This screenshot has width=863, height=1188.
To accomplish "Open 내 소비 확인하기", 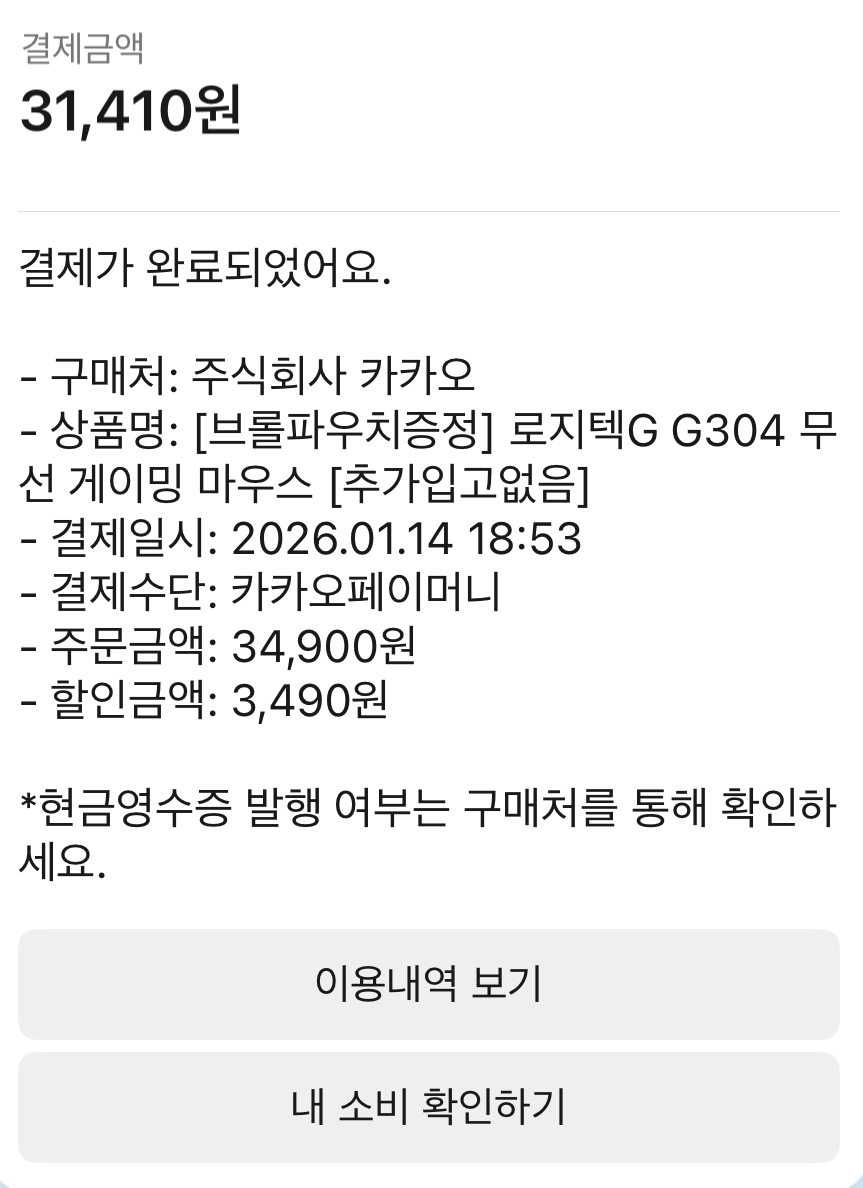I will click(x=428, y=1107).
